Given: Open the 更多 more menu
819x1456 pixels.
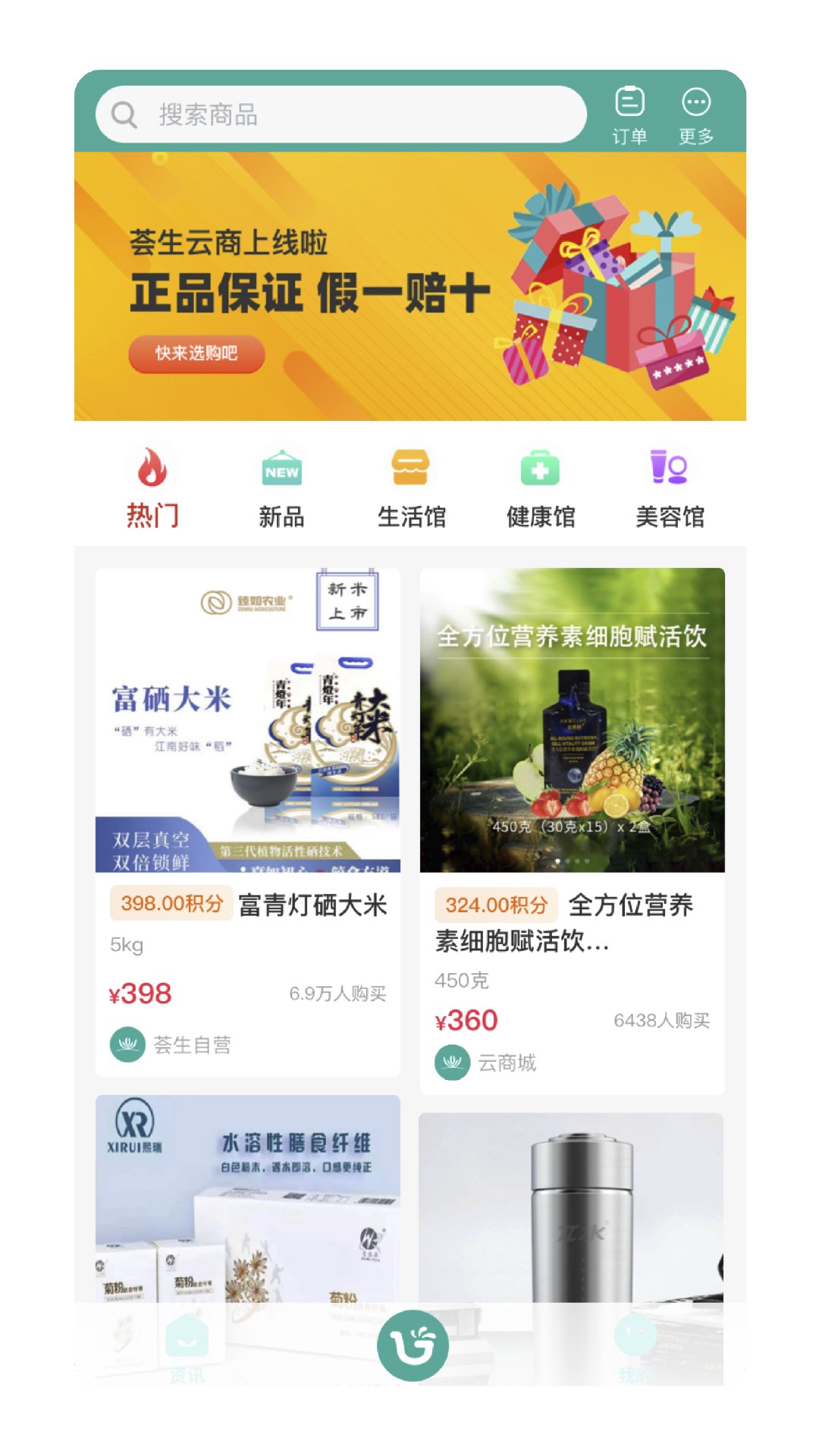Looking at the screenshot, I should coord(695,115).
